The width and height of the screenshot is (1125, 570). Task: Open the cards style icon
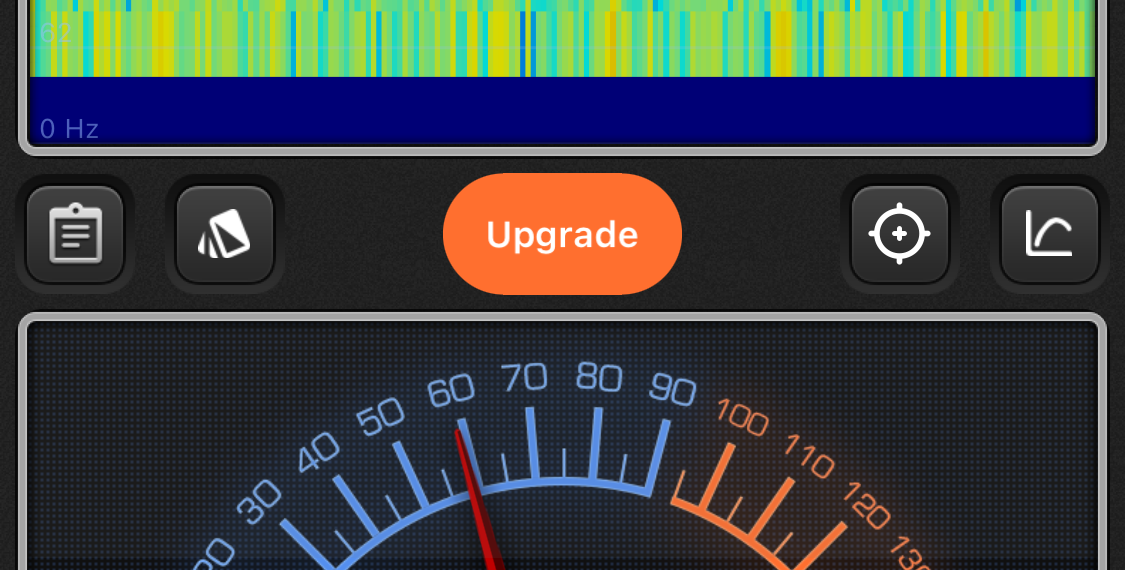click(x=225, y=235)
